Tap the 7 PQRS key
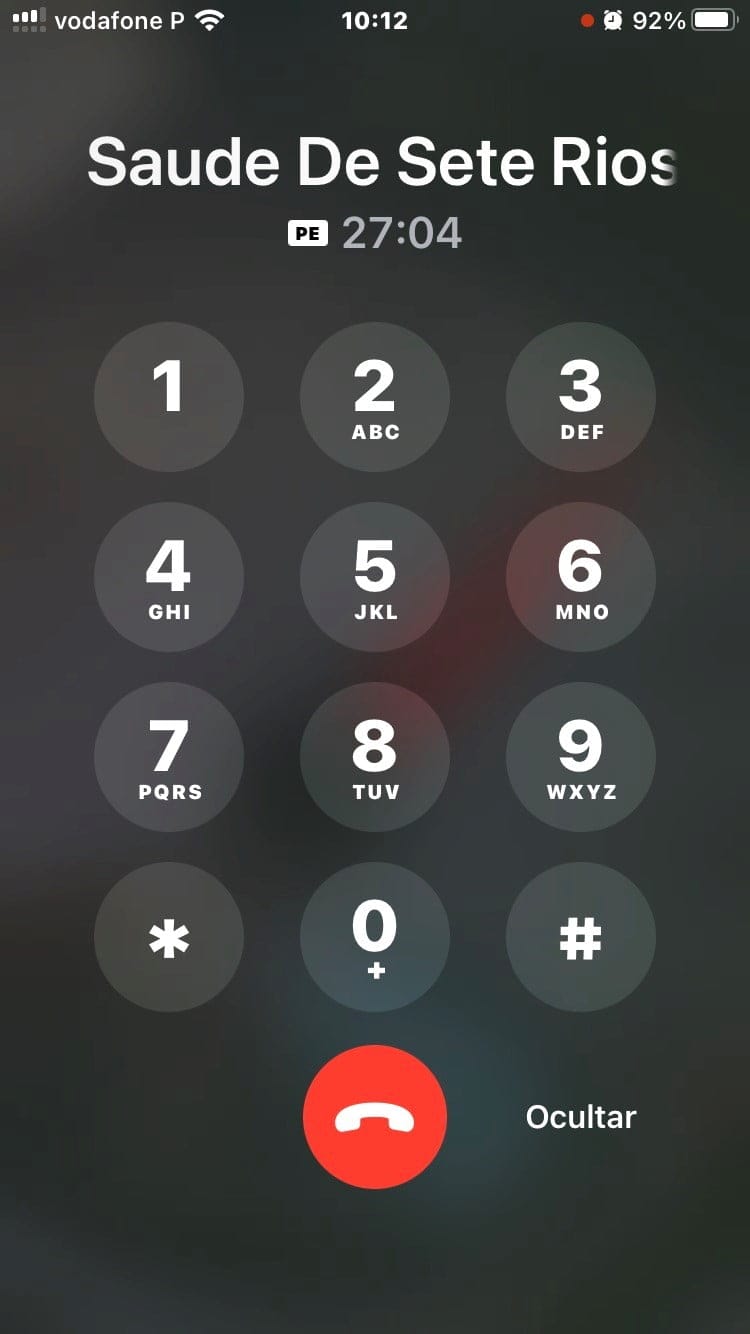 coord(169,757)
